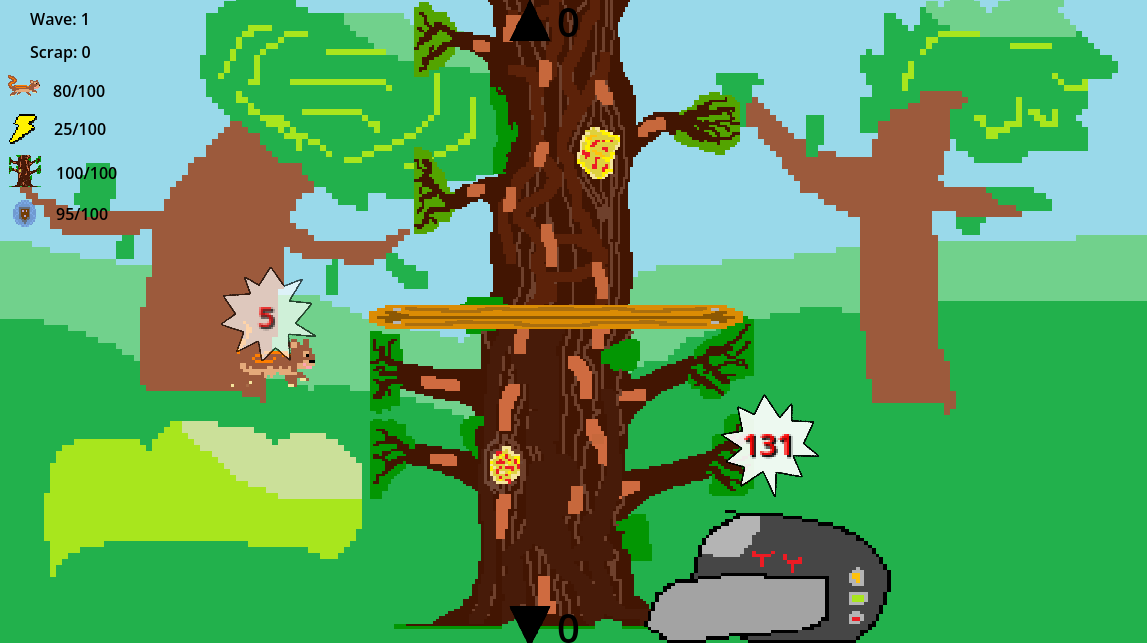This screenshot has width=1147, height=643.
Task: Tap the up arrow at the tree top
Action: click(530, 22)
